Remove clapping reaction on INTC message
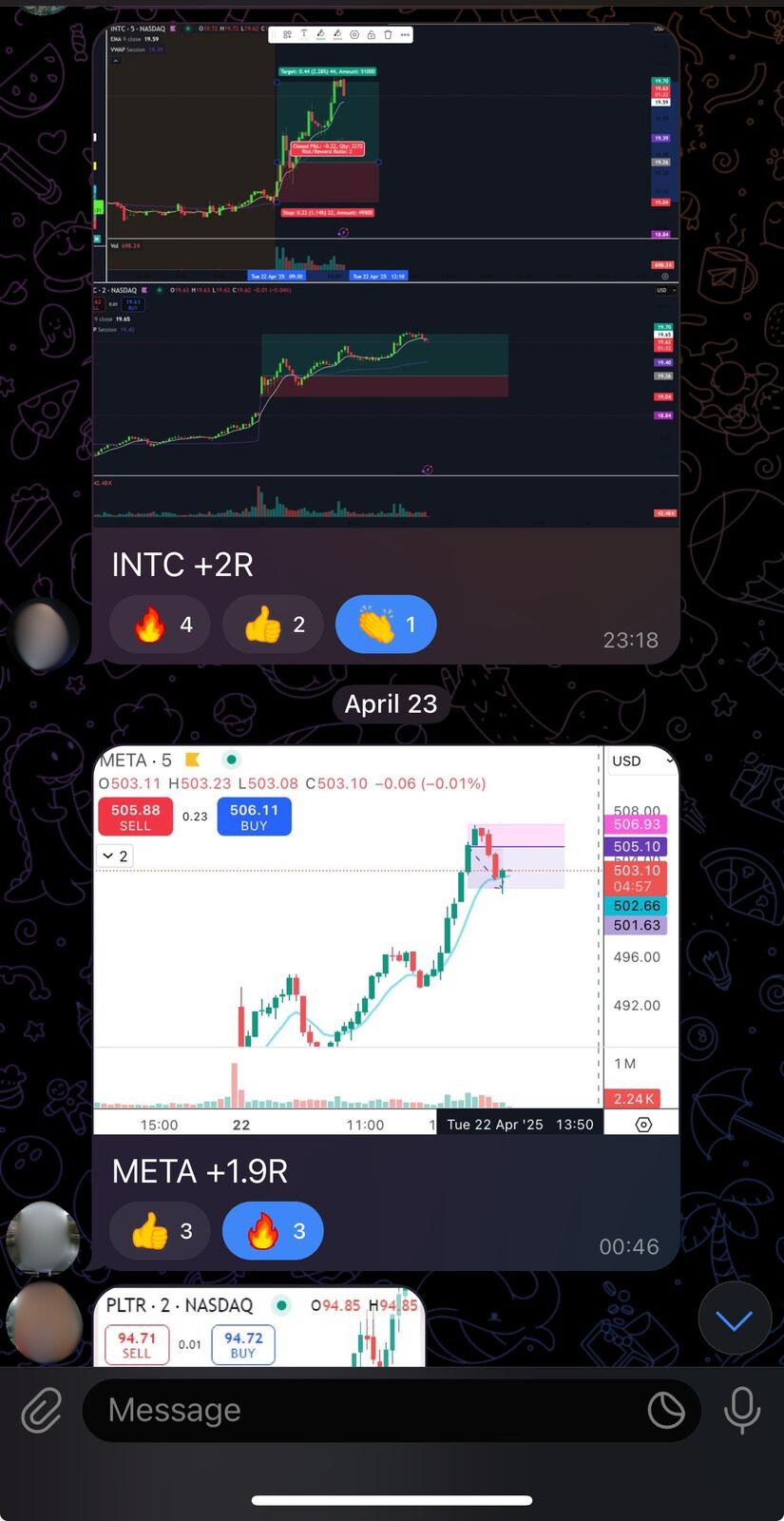Viewport: 784px width, 1521px height. point(386,625)
